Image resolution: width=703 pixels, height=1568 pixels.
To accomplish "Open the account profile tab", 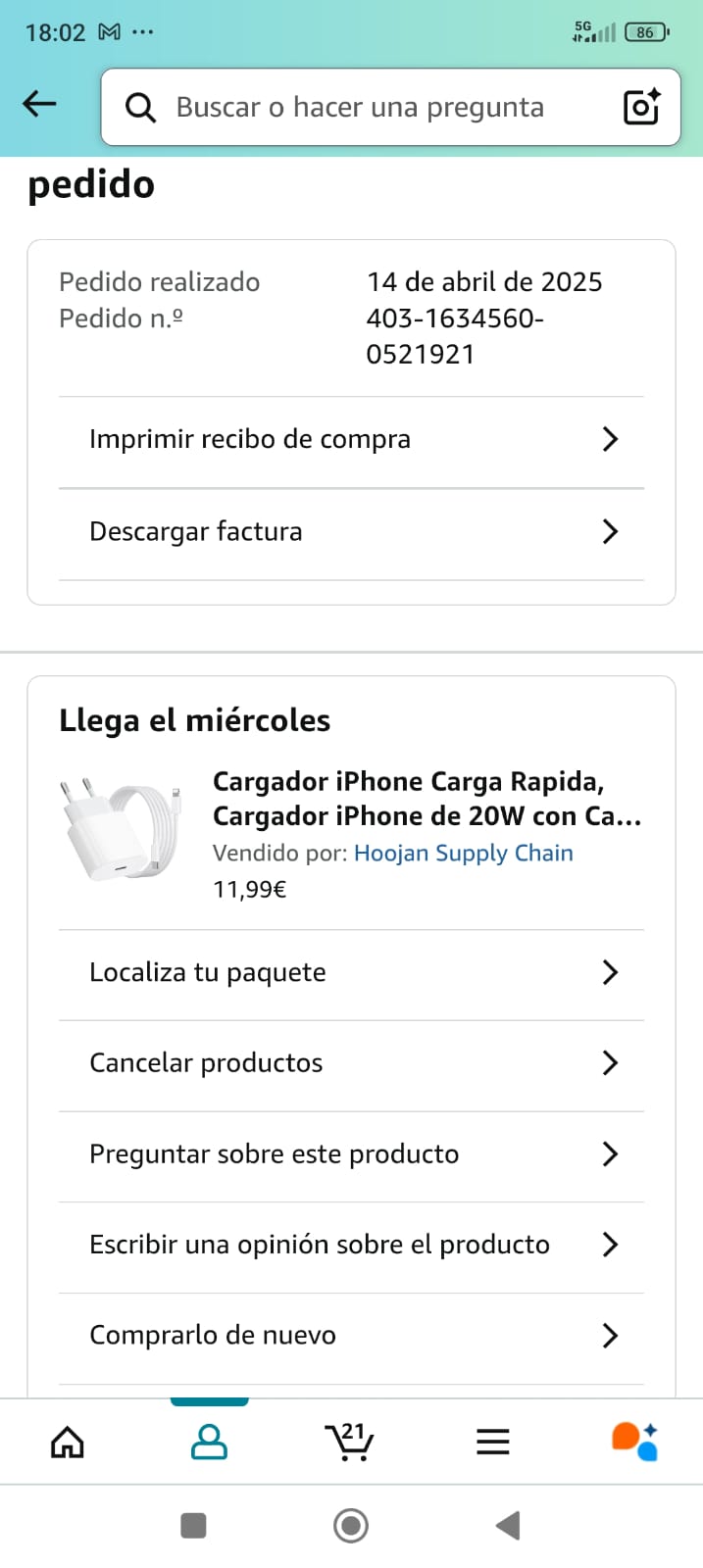I will tap(209, 1442).
